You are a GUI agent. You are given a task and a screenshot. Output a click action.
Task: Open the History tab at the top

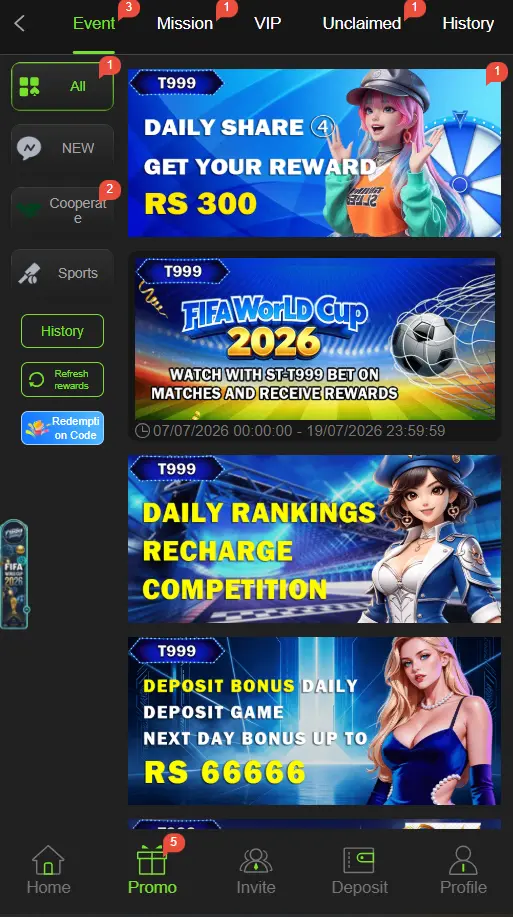coord(468,23)
